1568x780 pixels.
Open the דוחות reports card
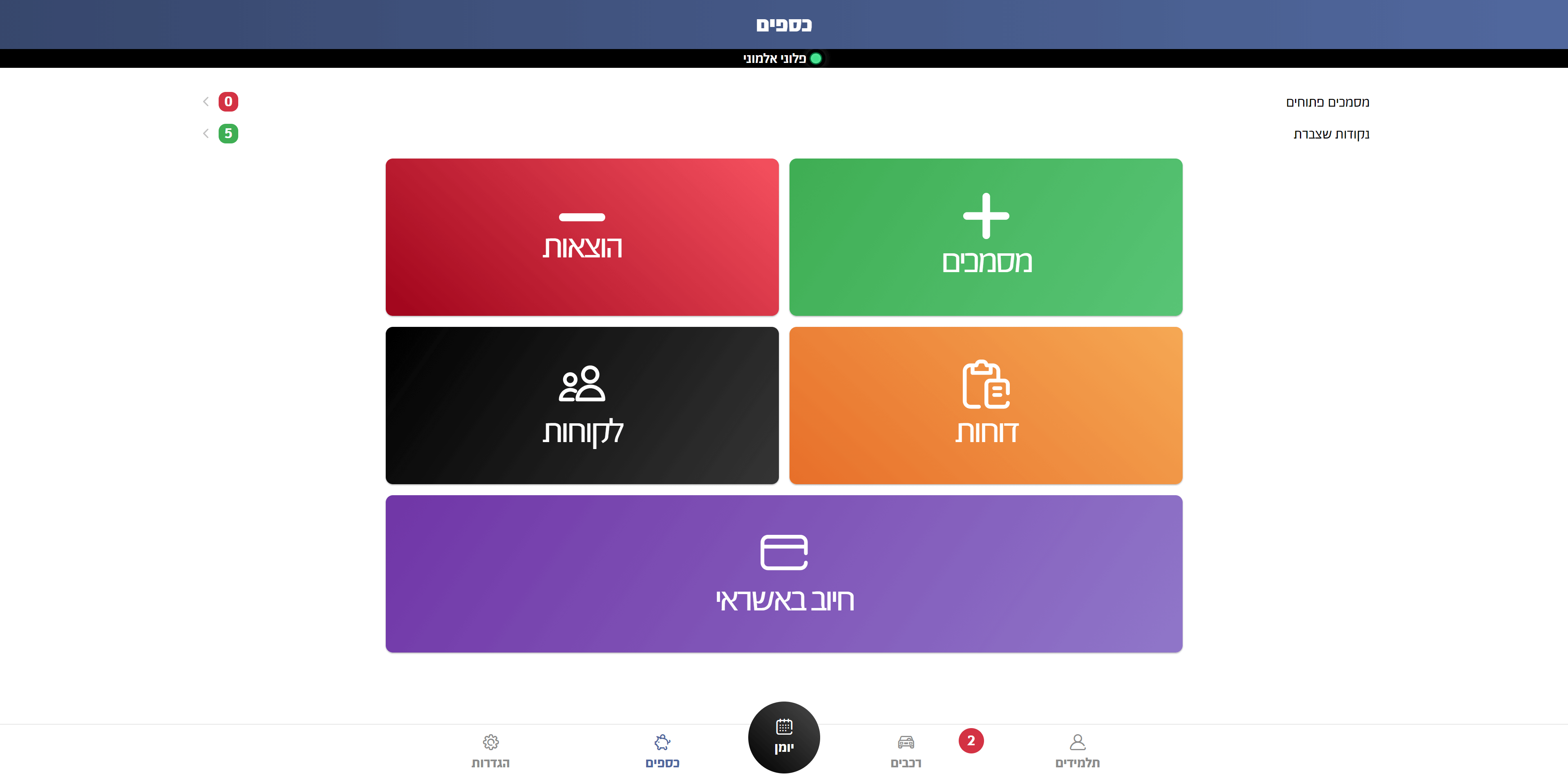[986, 405]
